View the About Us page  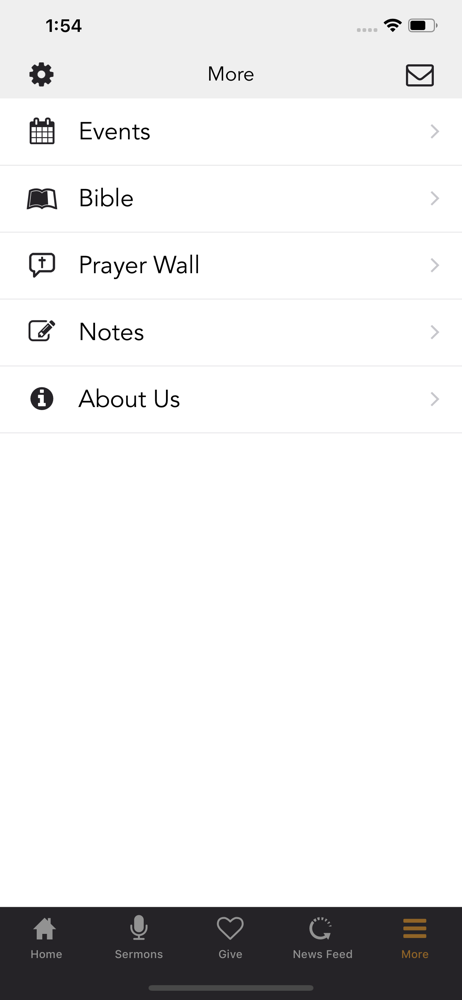click(231, 399)
